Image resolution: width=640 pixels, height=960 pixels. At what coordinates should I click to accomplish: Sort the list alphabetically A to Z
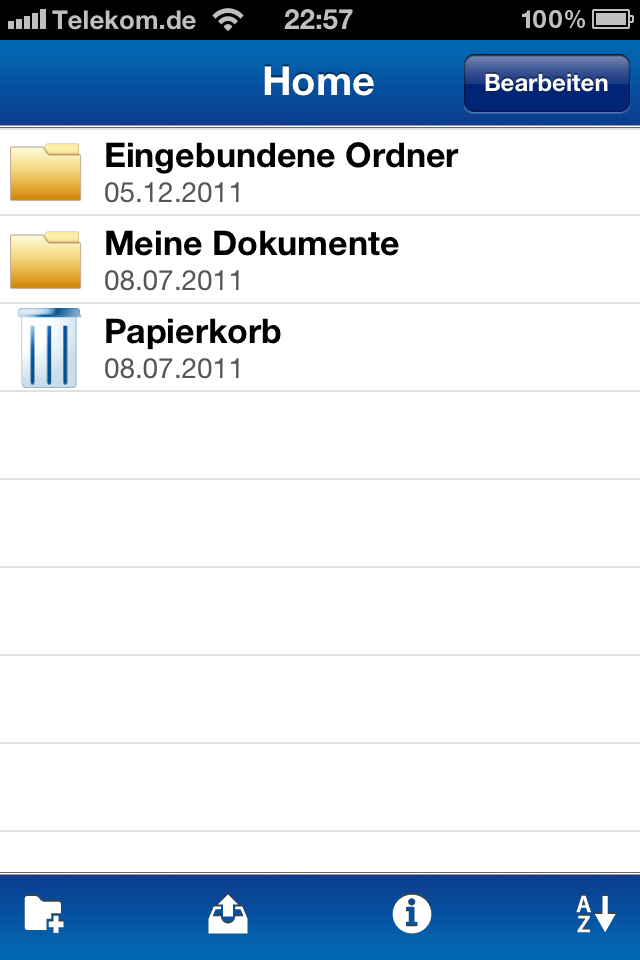[596, 914]
